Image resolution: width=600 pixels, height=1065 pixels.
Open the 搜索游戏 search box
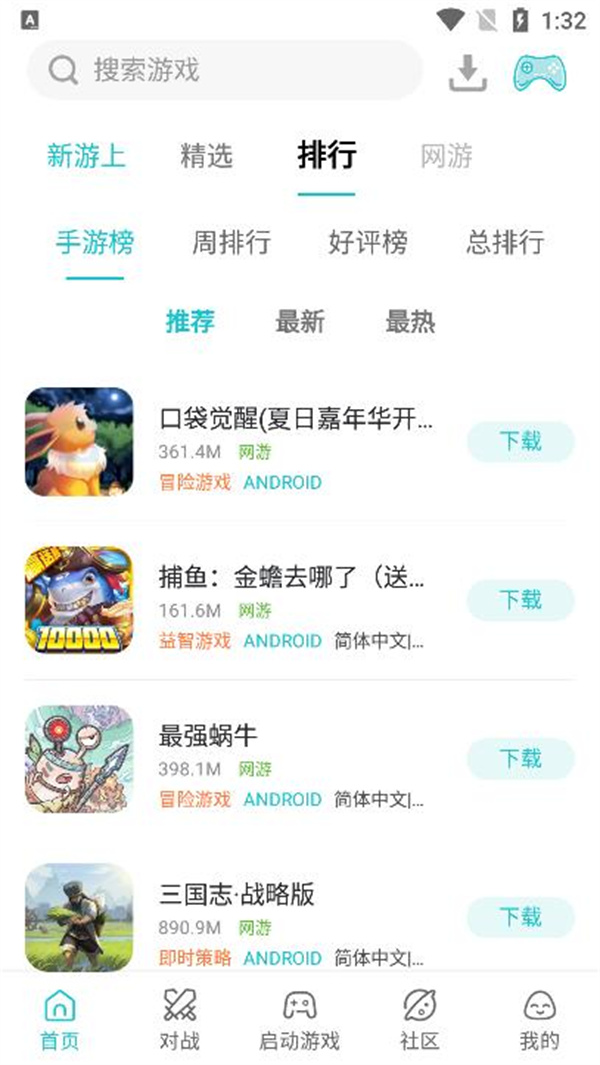click(x=225, y=70)
